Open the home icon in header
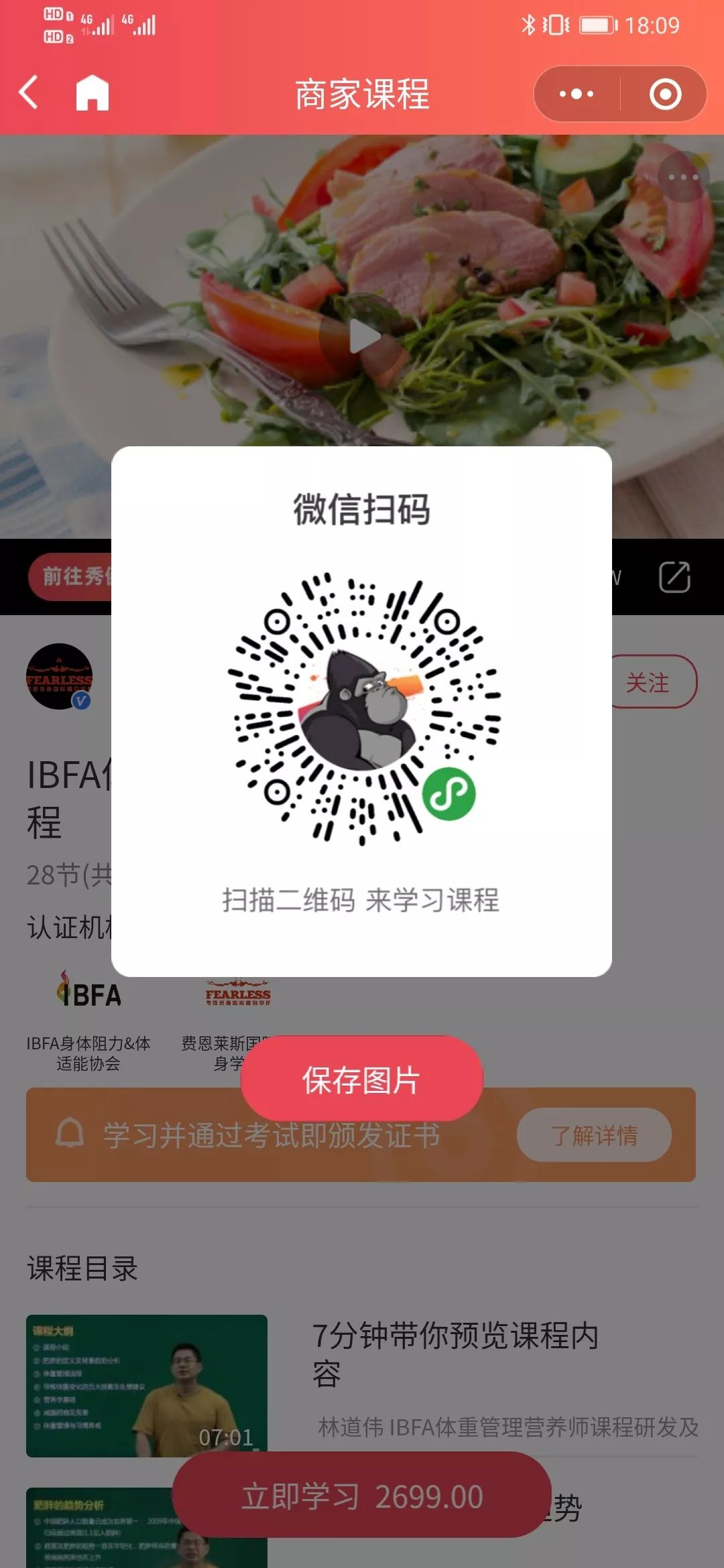The height and width of the screenshot is (1568, 724). pyautogui.click(x=93, y=93)
